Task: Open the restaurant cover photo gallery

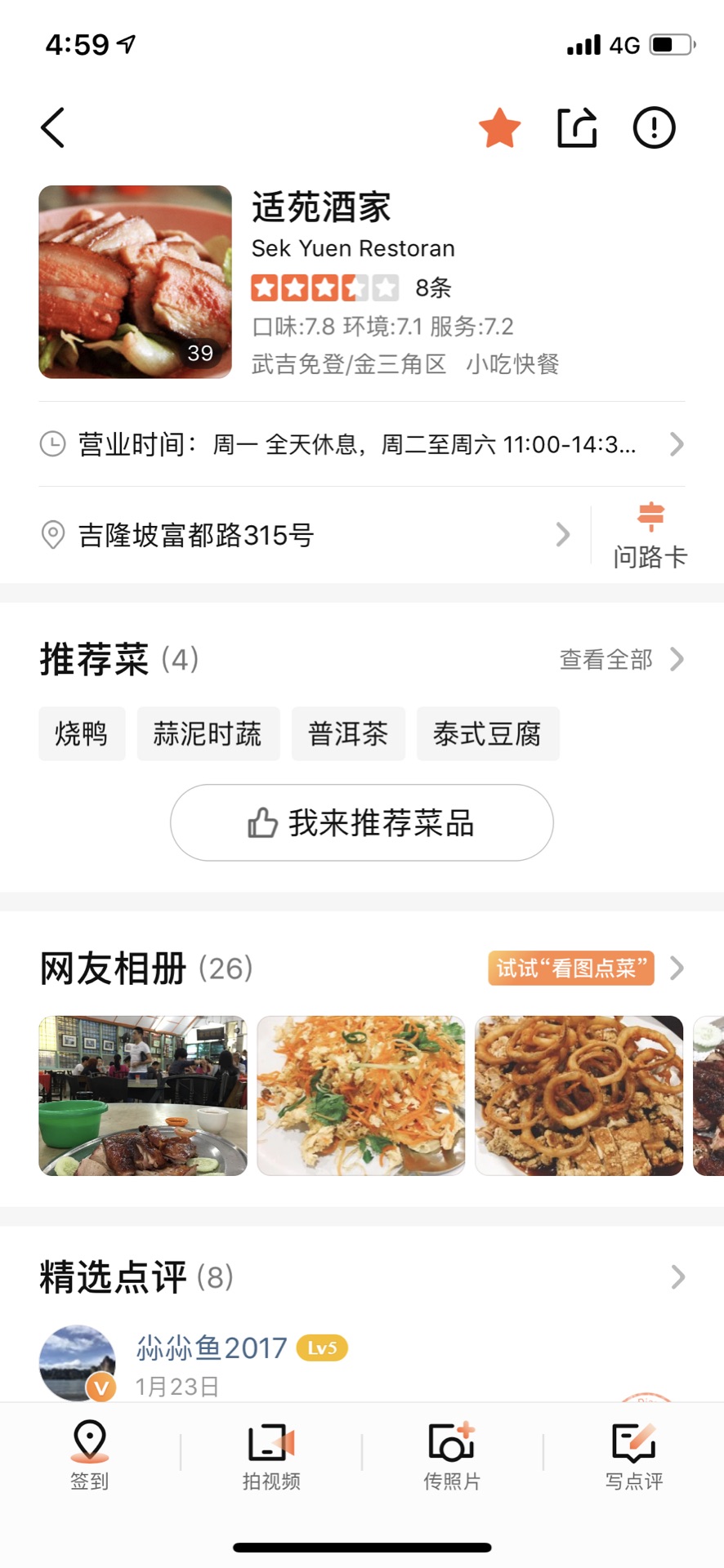Action: pyautogui.click(x=135, y=282)
